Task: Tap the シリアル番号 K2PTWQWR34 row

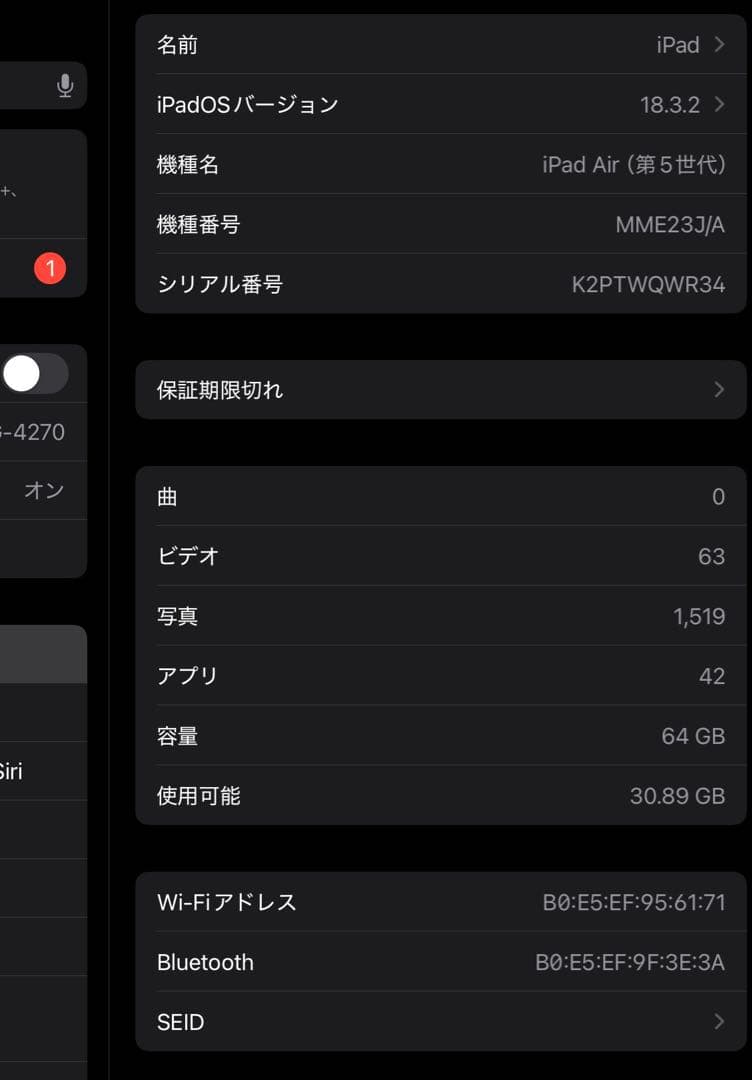Action: point(440,284)
